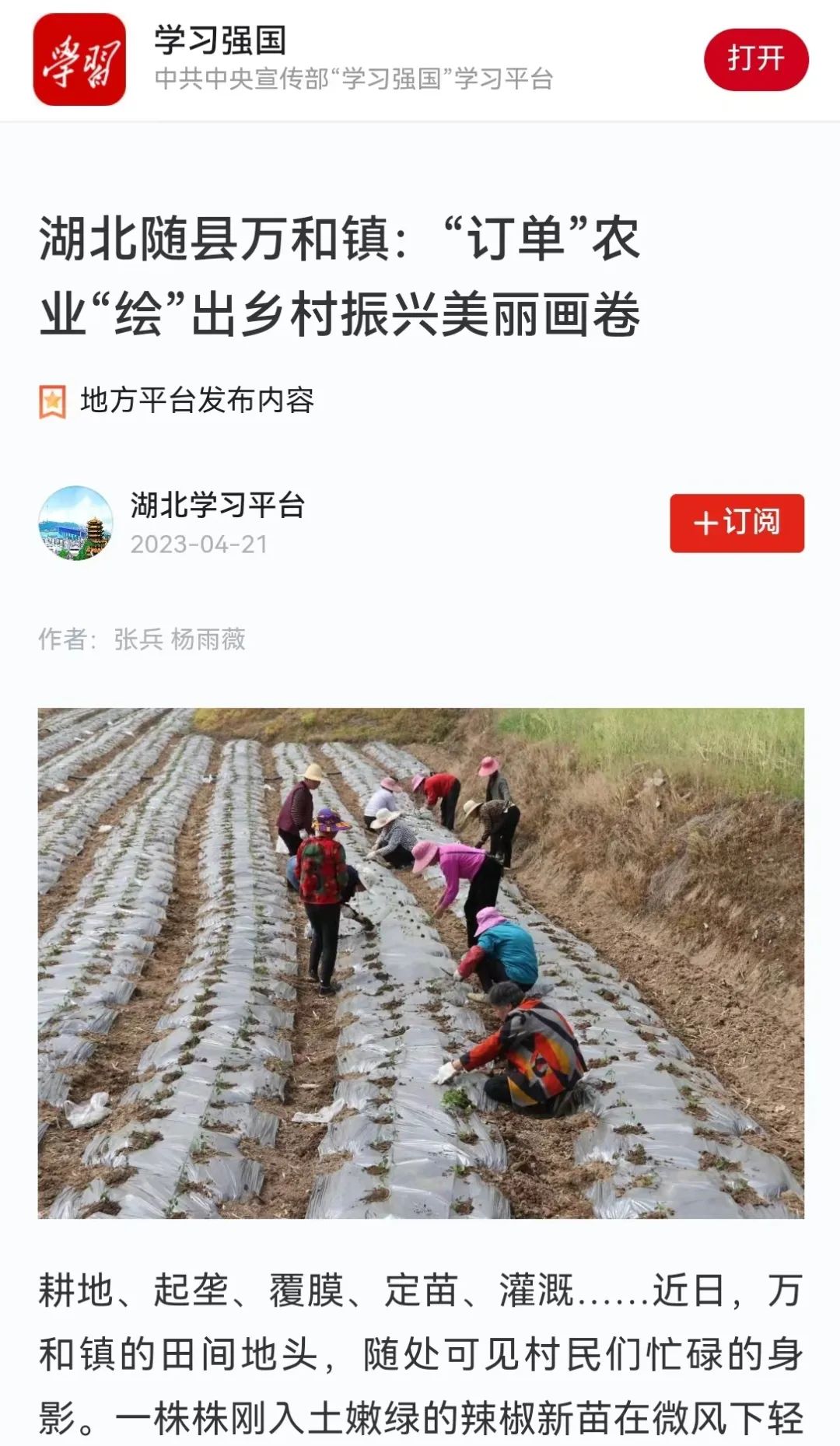Open the 湖北学习平台 publisher avatar
This screenshot has width=840, height=1446.
pos(75,523)
